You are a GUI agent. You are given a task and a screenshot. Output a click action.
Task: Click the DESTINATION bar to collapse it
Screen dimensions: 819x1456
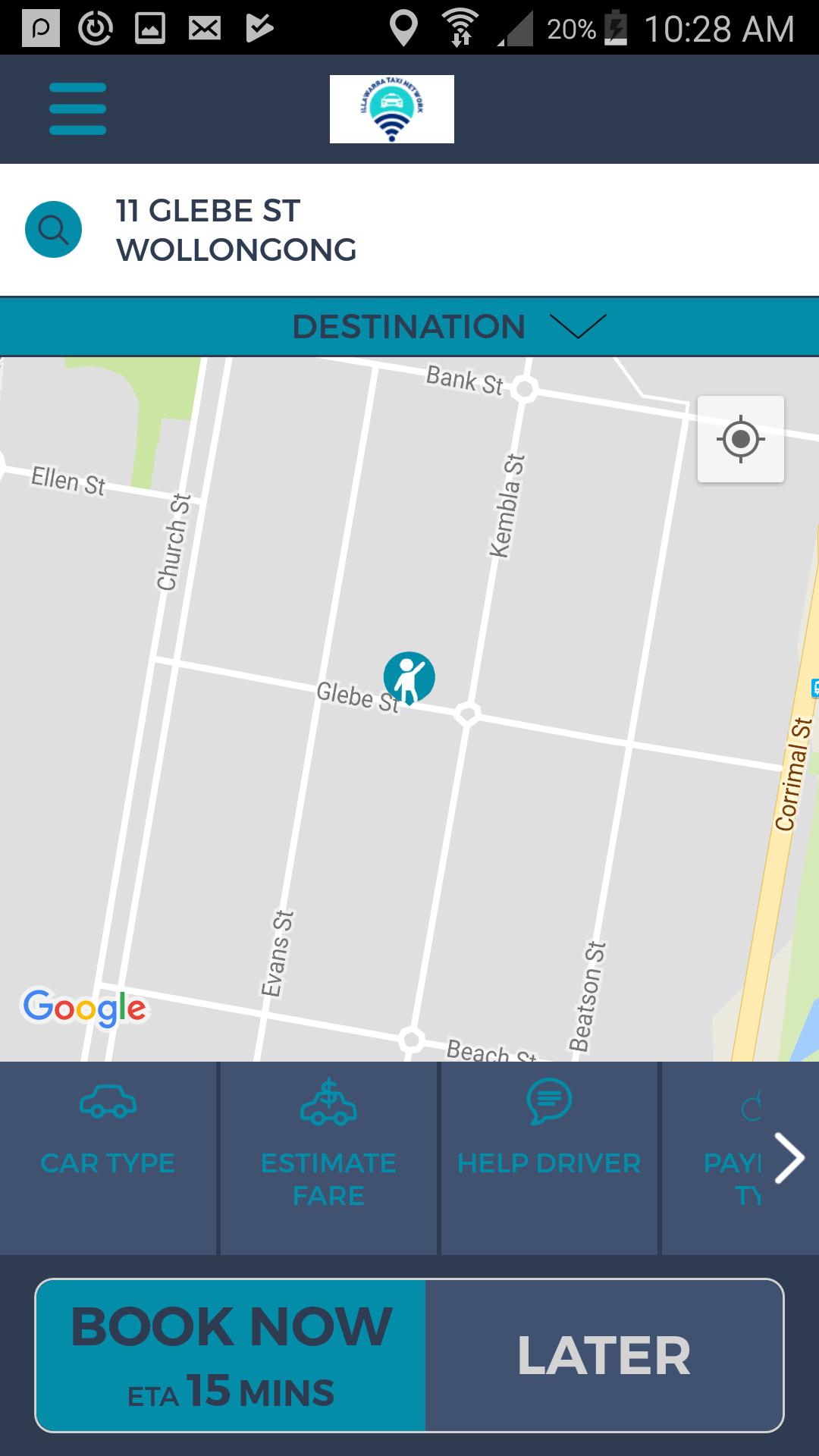(x=409, y=326)
